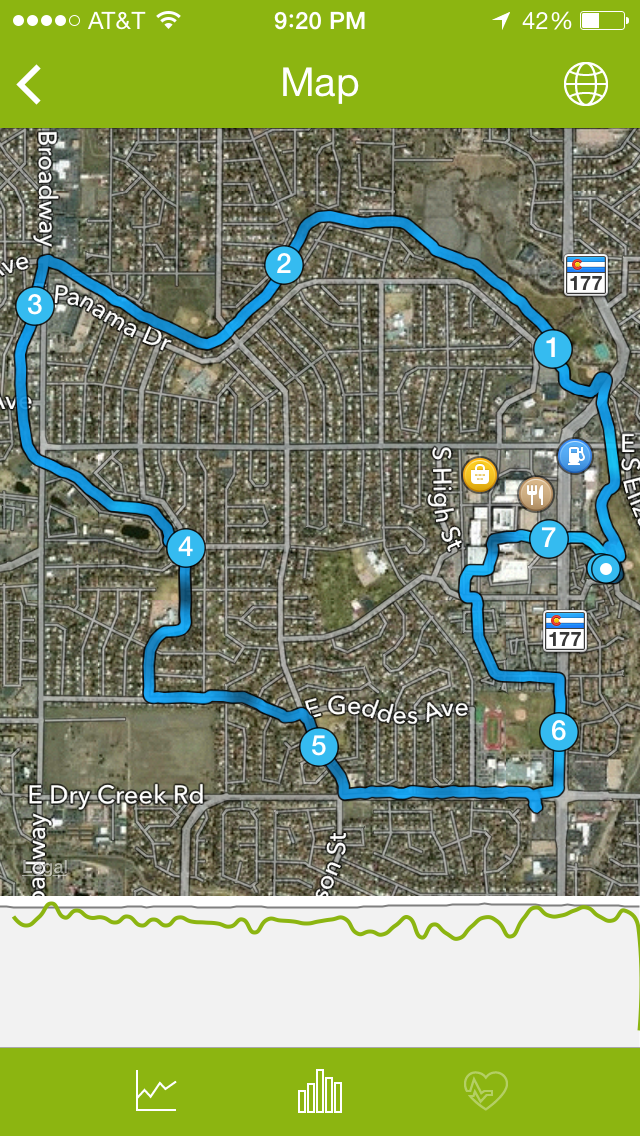This screenshot has height=1136, width=640.
Task: Tap the gas station pin on map
Action: click(x=574, y=455)
